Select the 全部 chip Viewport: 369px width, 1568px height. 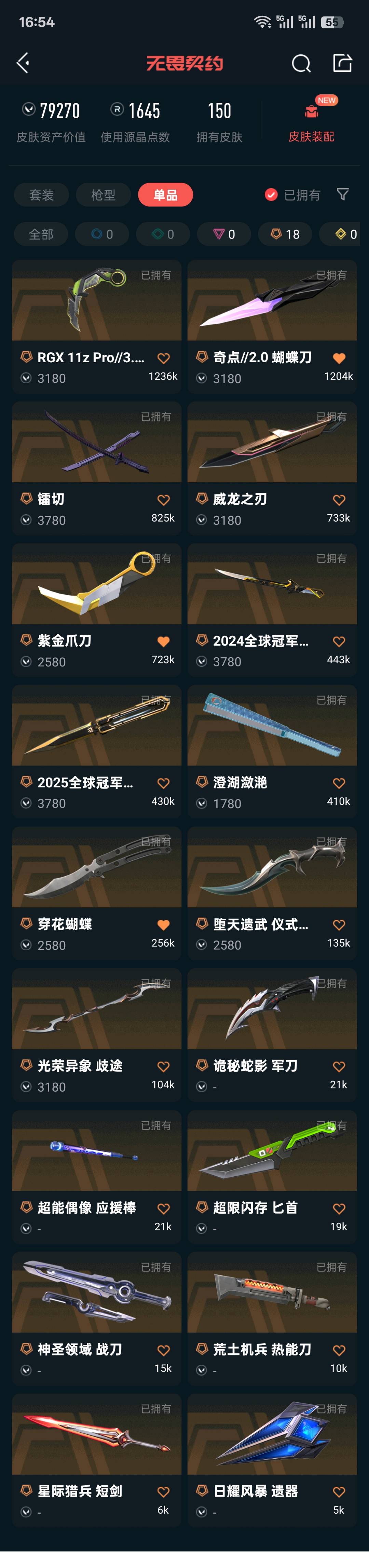tap(41, 234)
